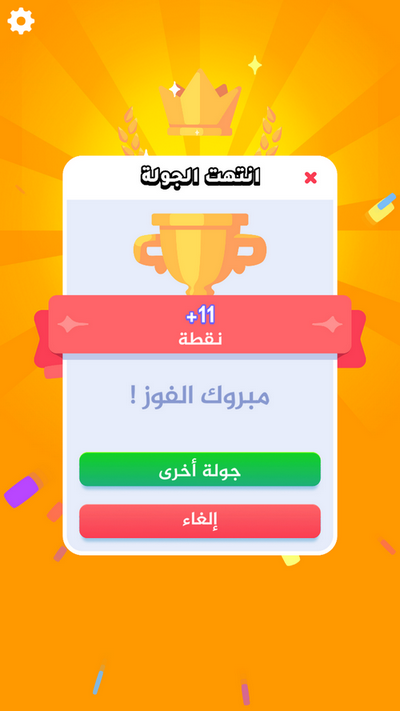Close the round-ended dialog with the red X
This screenshot has height=711, width=400.
[311, 178]
